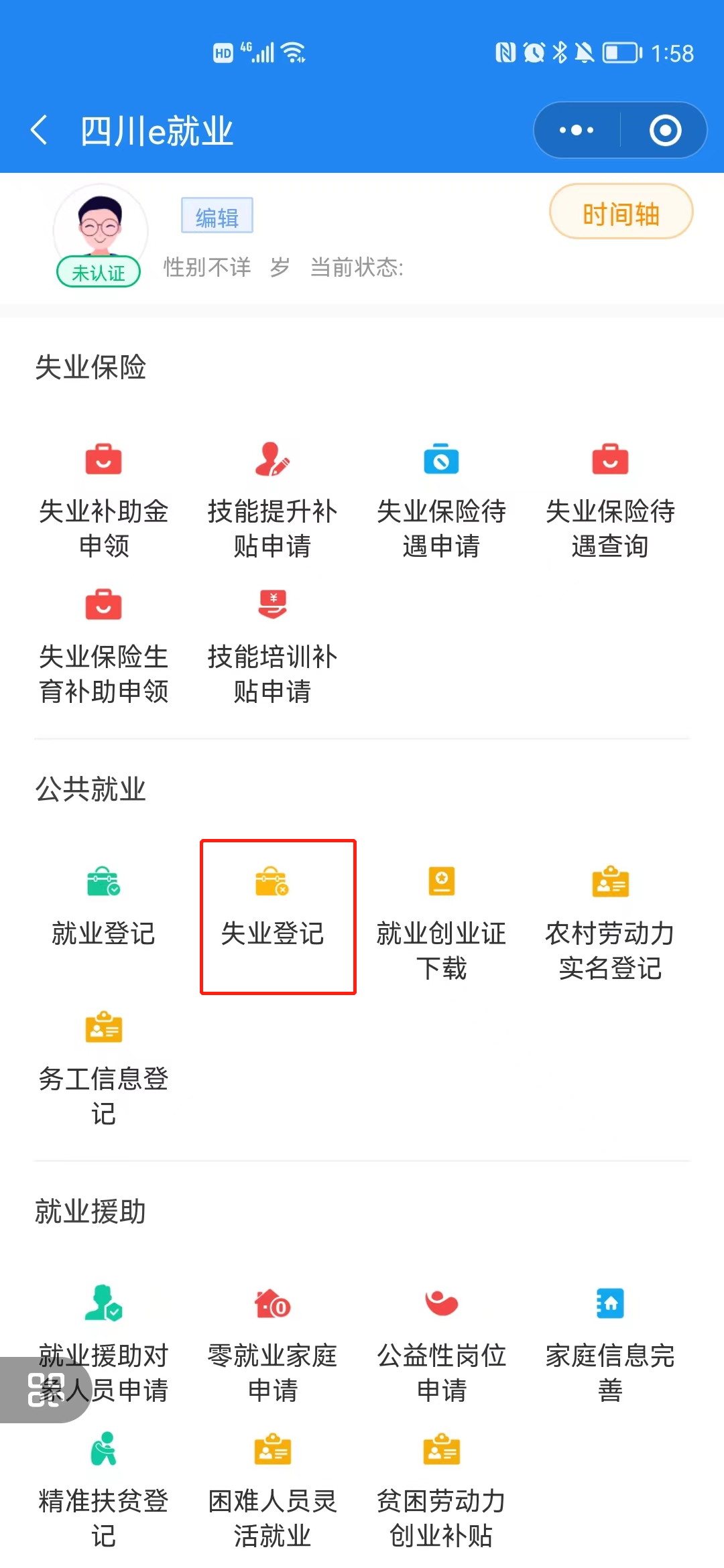Select 技能培训补贴申请
Image resolution: width=724 pixels, height=1568 pixels.
tap(272, 645)
